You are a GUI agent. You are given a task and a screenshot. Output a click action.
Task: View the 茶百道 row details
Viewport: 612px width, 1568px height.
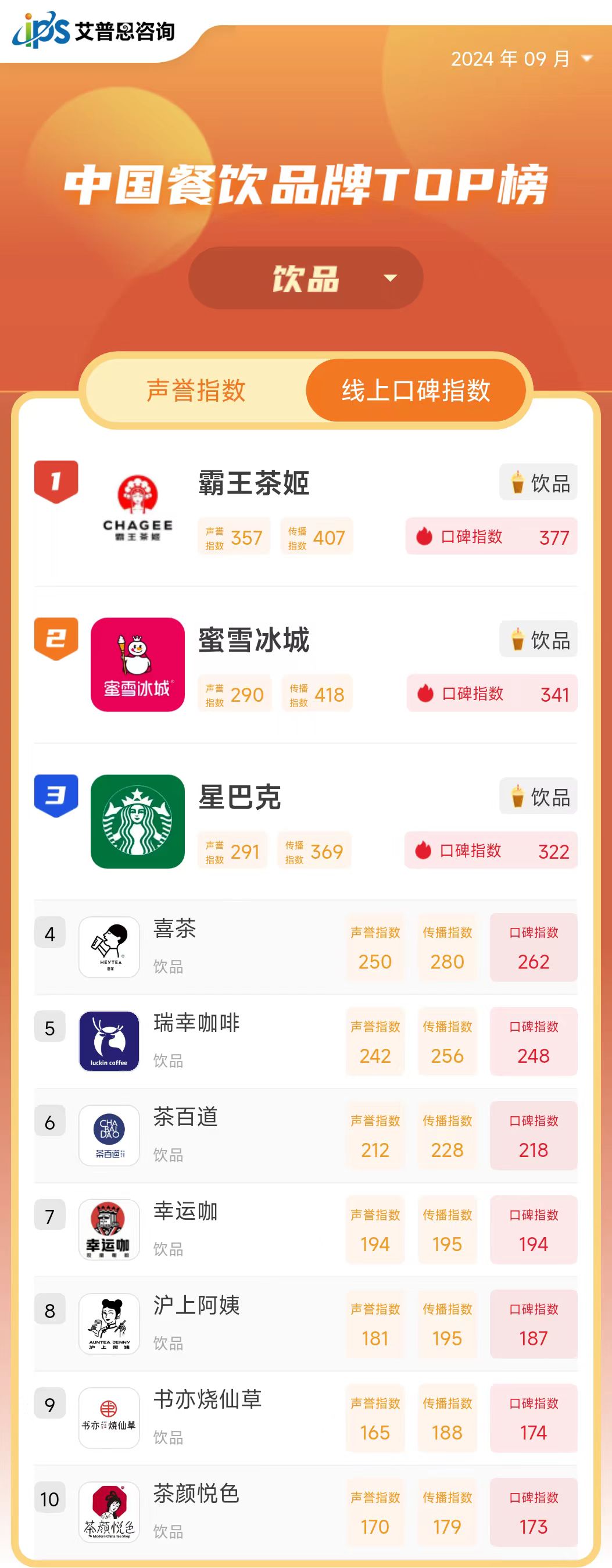point(185,1117)
